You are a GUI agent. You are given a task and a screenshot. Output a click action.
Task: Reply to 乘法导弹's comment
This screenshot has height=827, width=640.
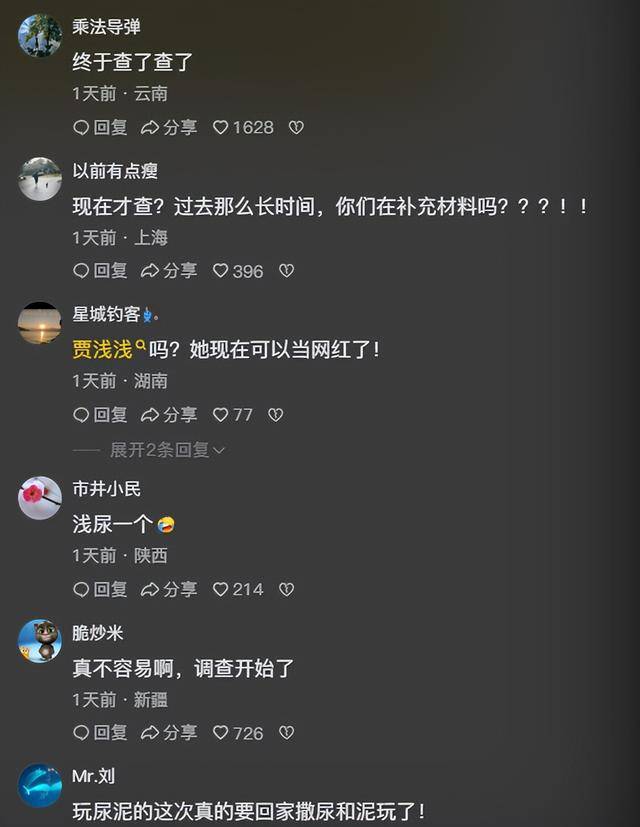(100, 127)
